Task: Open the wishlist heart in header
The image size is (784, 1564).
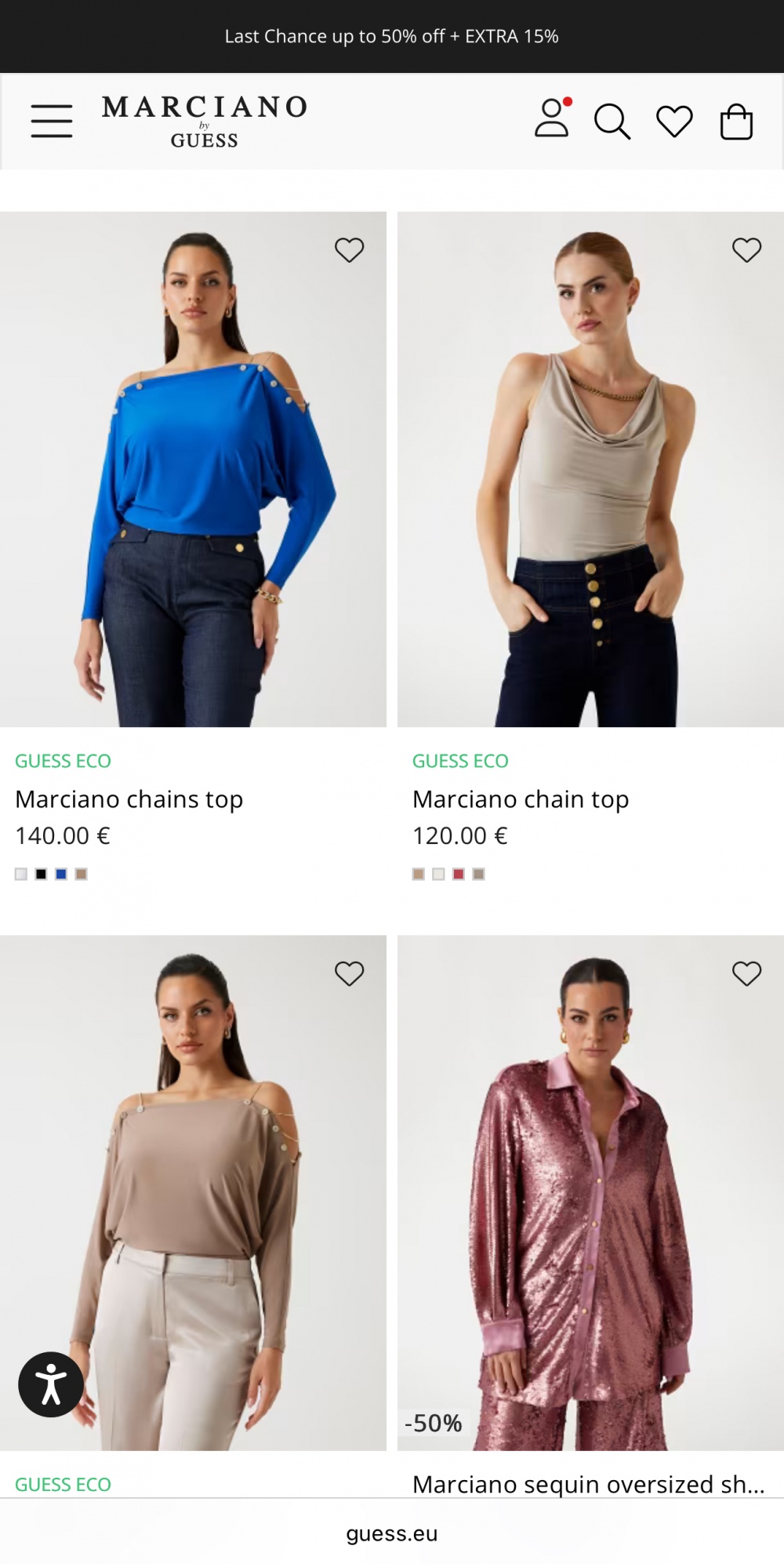Action: pyautogui.click(x=674, y=122)
